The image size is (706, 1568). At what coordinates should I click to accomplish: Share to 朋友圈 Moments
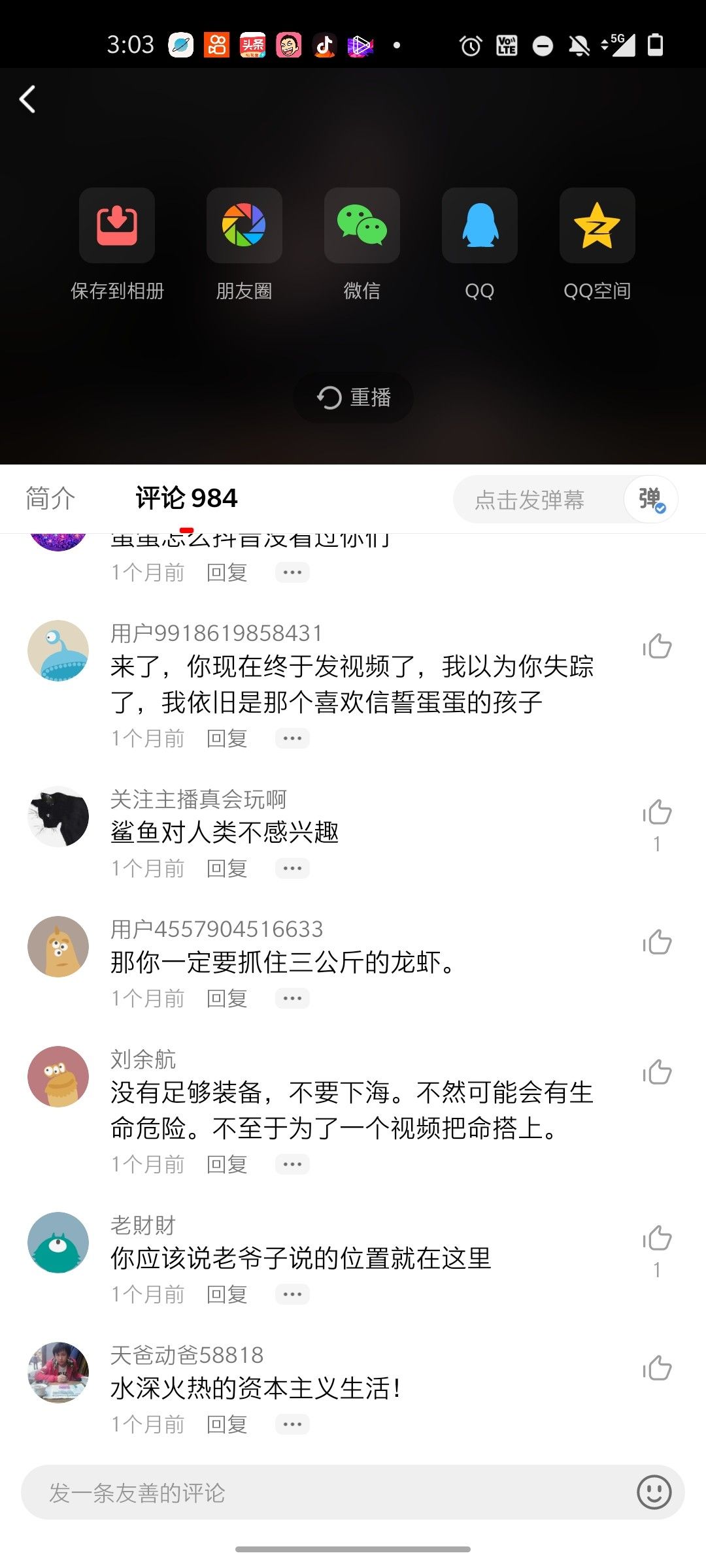click(244, 226)
